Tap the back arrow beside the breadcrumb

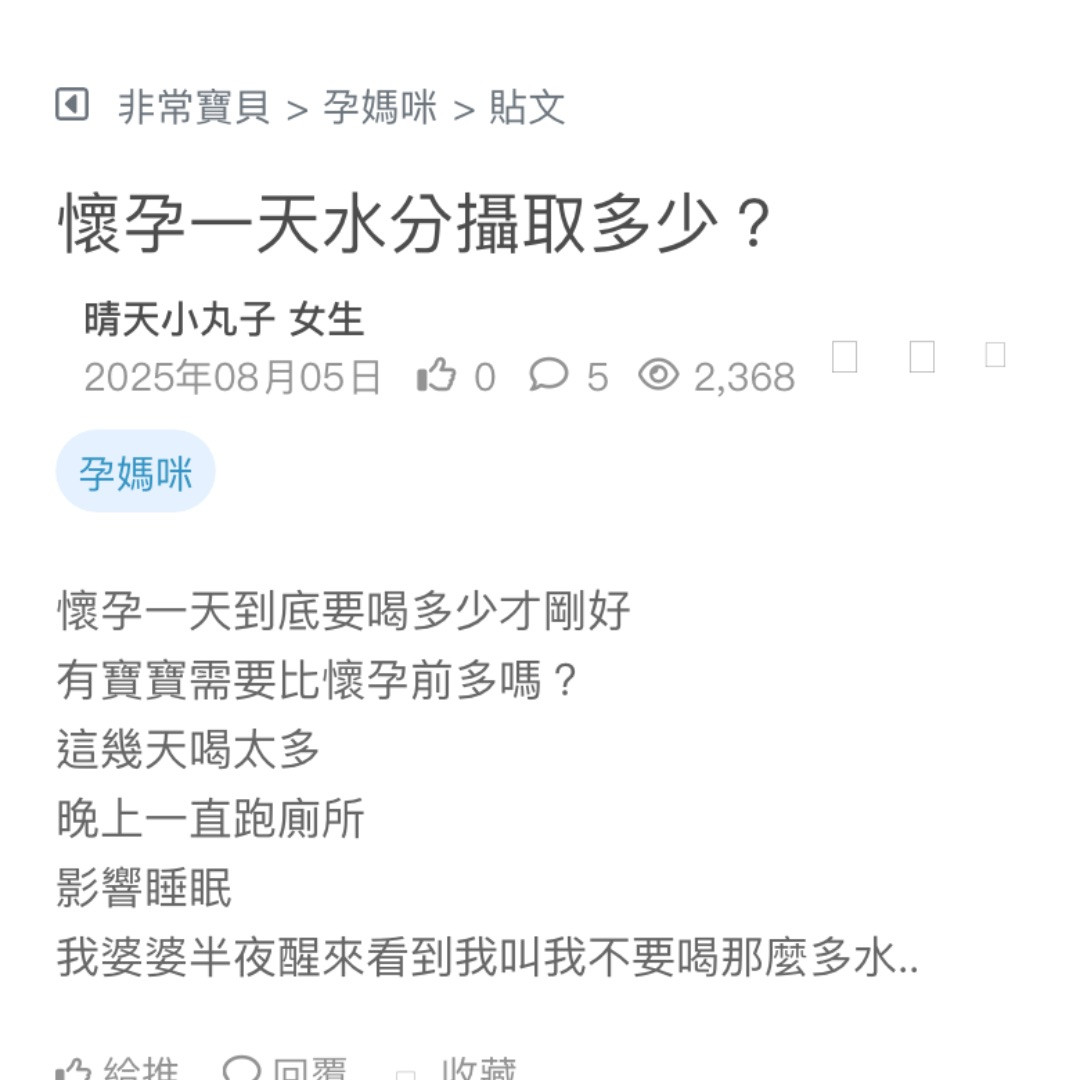pyautogui.click(x=72, y=105)
